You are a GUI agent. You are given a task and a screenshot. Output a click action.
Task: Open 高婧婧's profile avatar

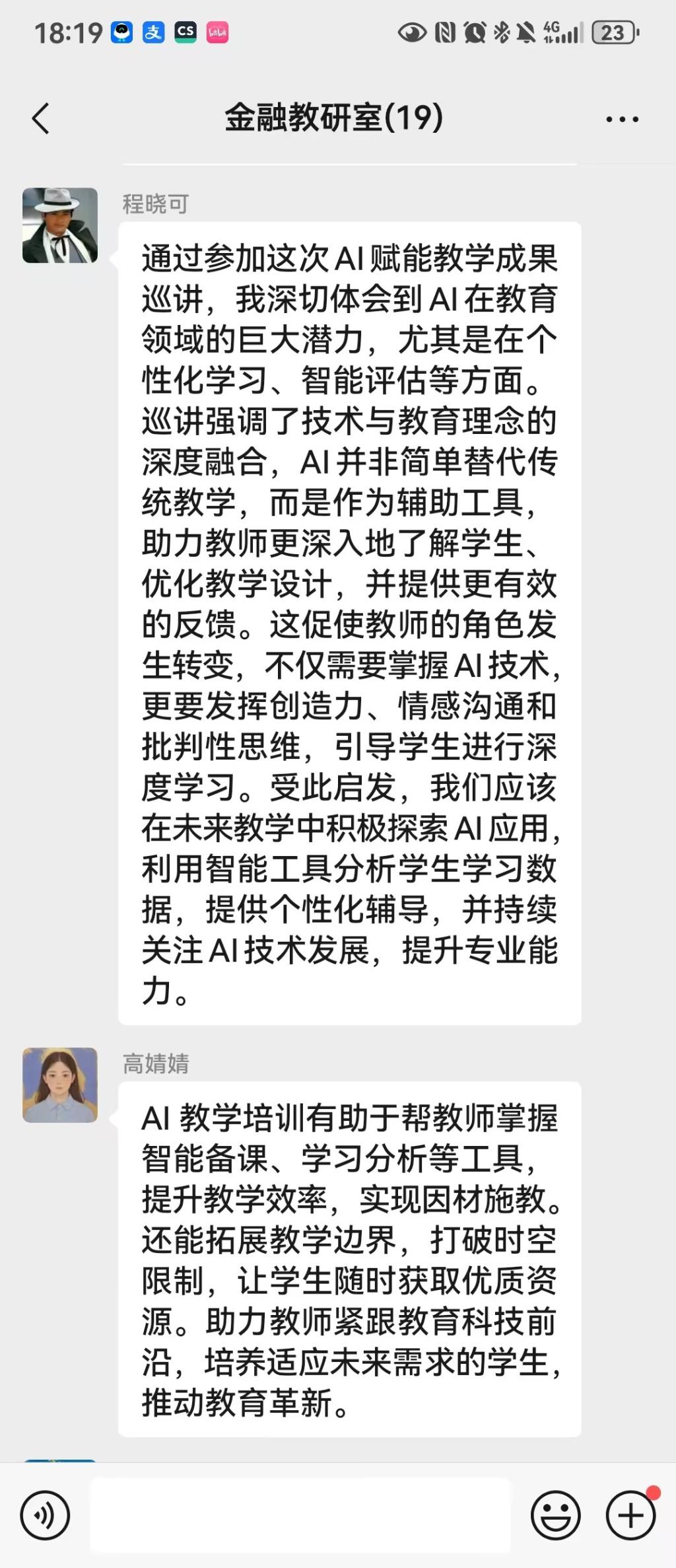(60, 1085)
